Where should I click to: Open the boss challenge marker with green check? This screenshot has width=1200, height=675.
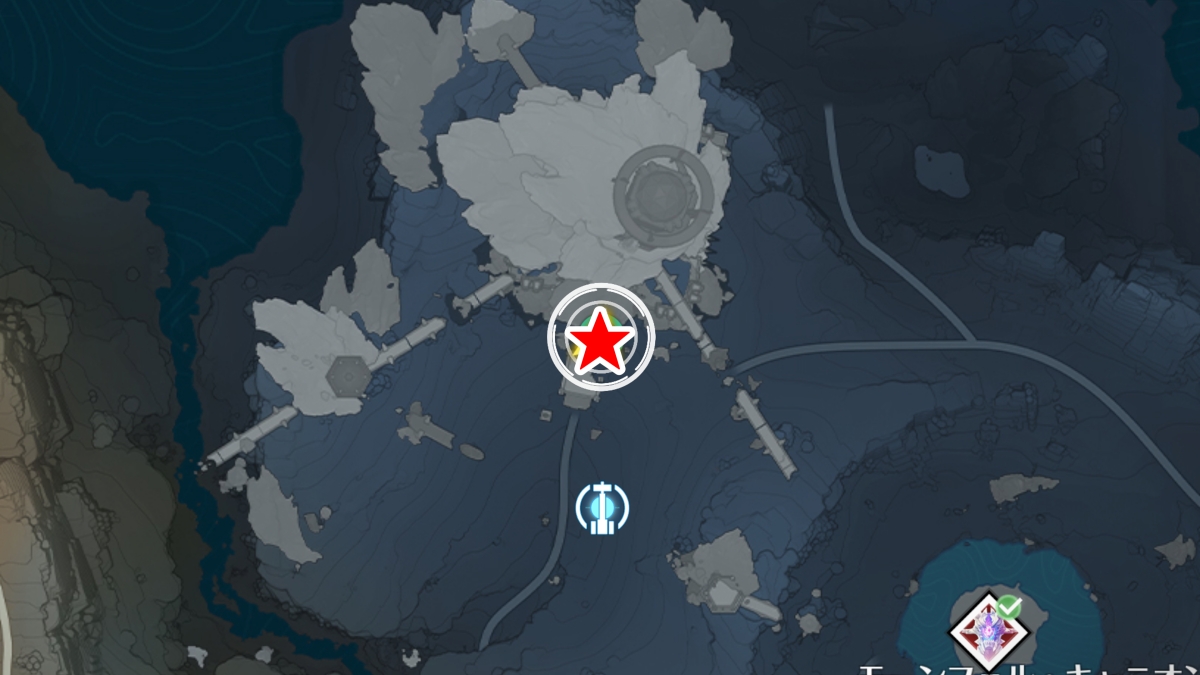click(988, 631)
